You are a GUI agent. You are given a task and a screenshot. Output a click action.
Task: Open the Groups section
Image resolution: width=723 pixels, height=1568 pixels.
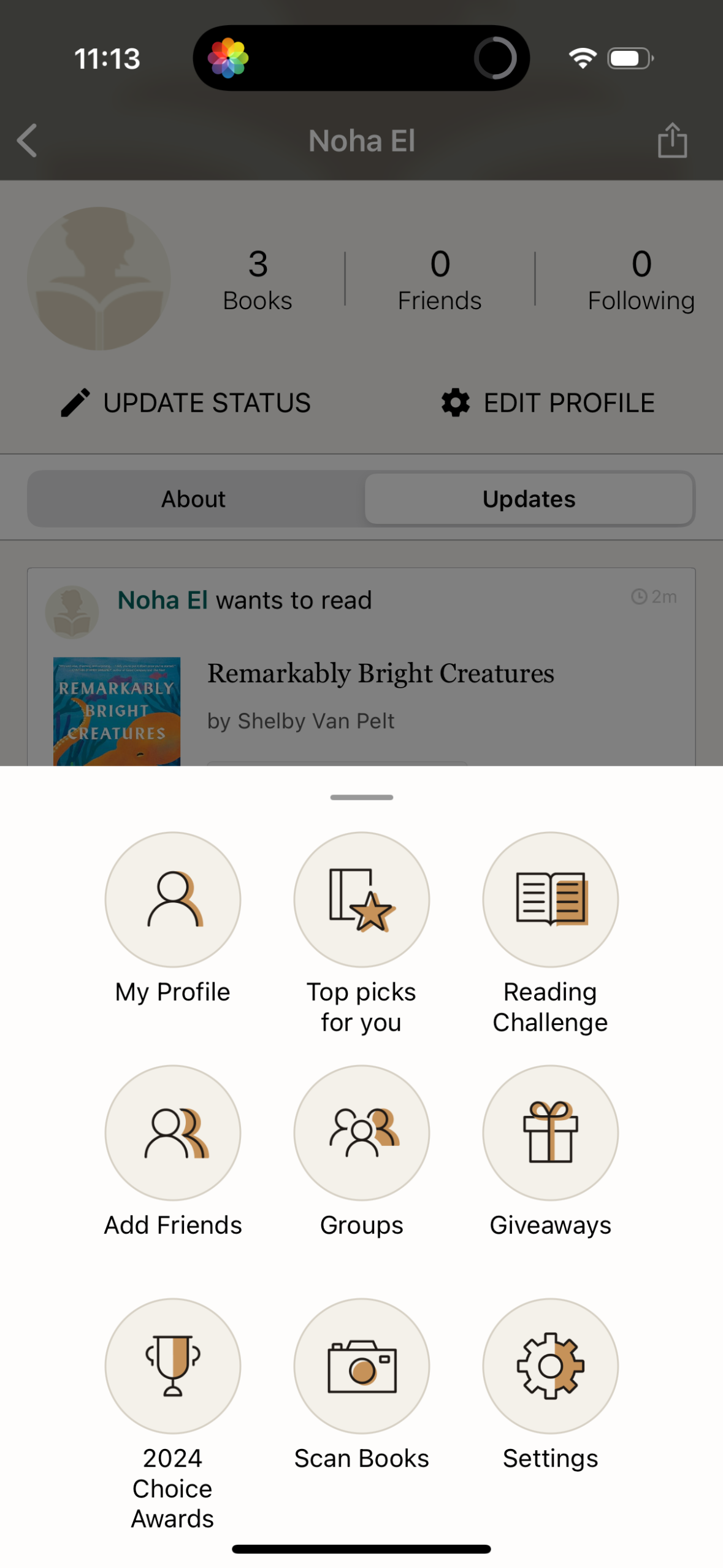[x=361, y=1132]
